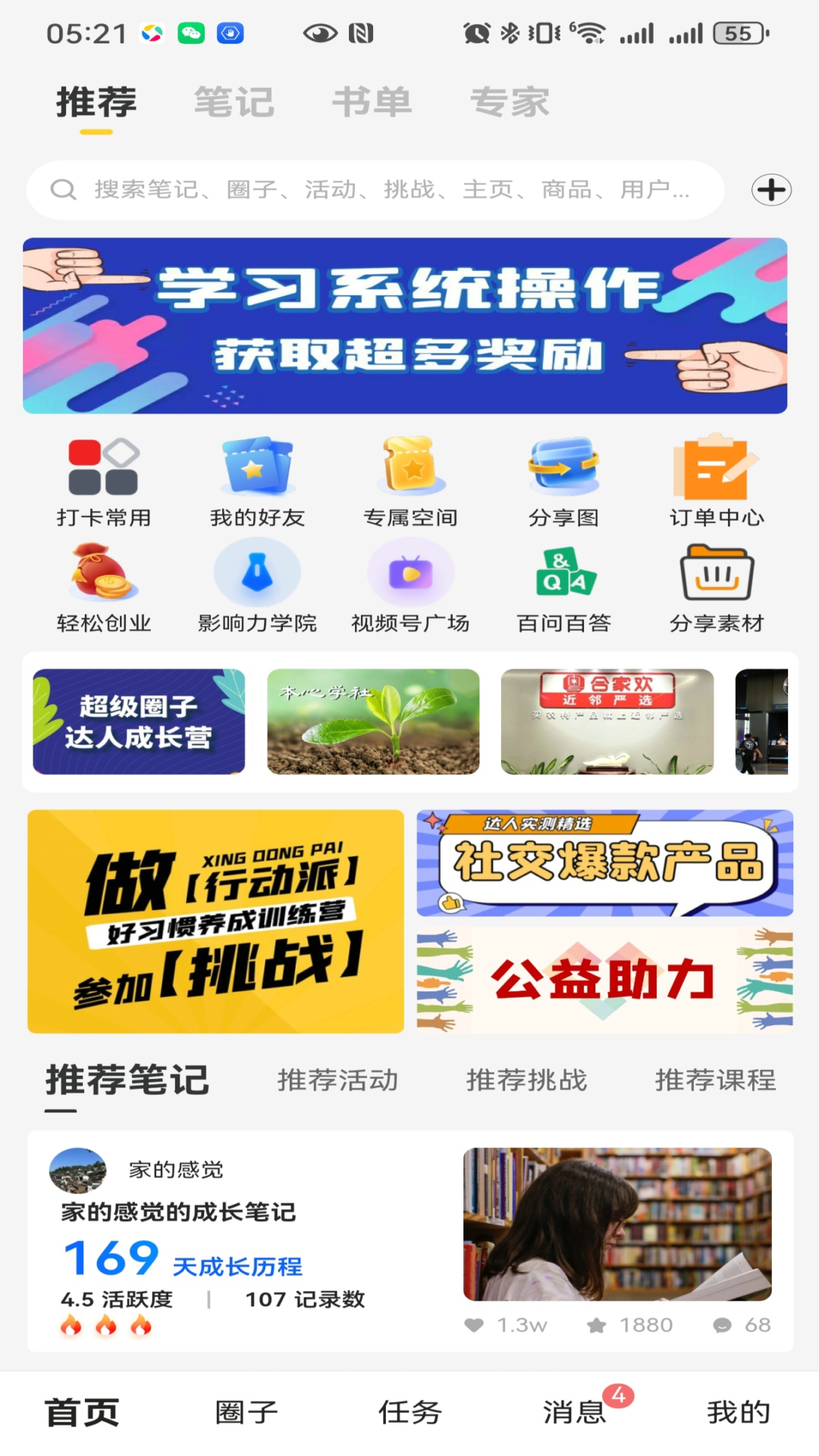Open the search box for notes and circles

pyautogui.click(x=375, y=190)
